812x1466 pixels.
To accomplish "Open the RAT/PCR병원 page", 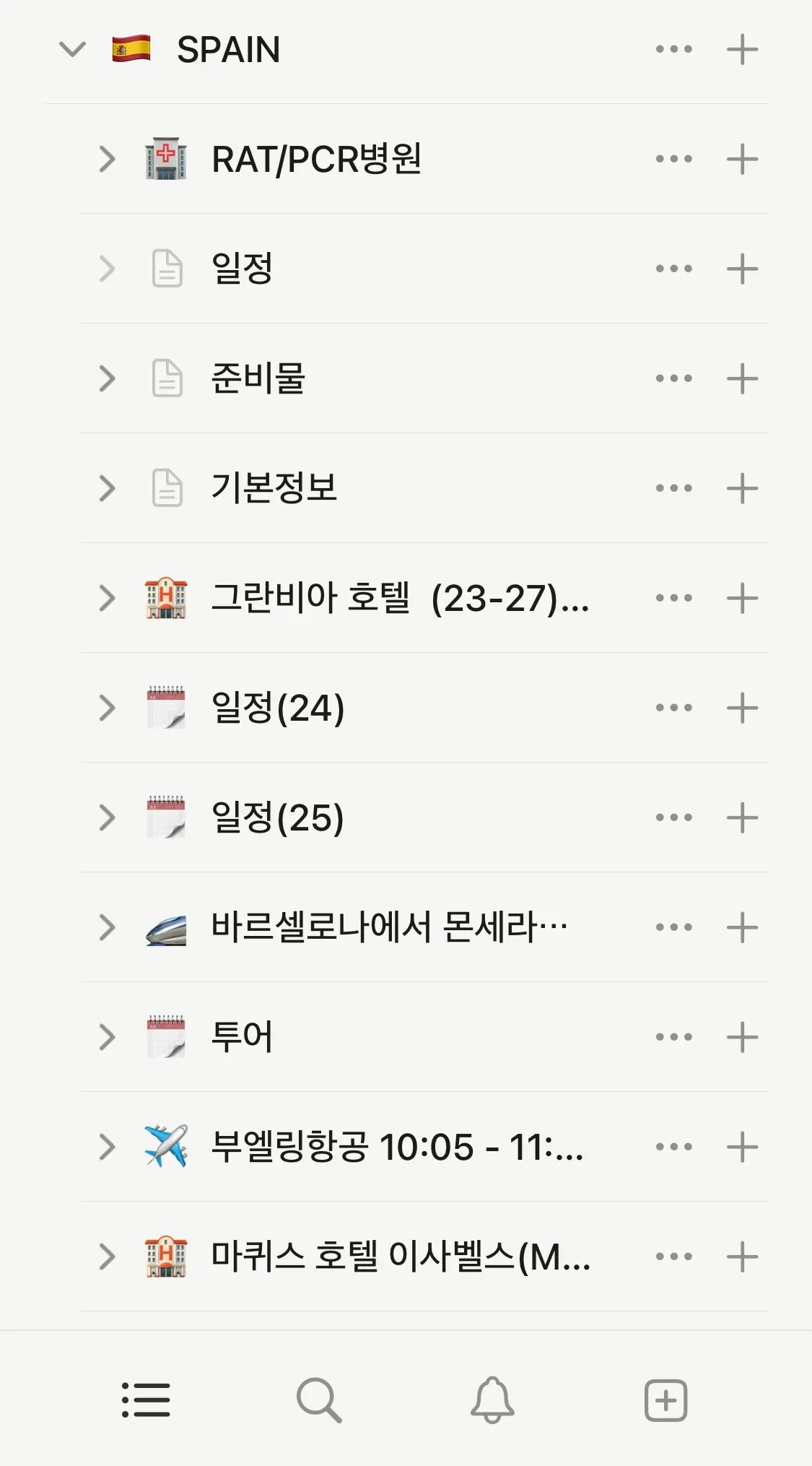I will pos(316,159).
